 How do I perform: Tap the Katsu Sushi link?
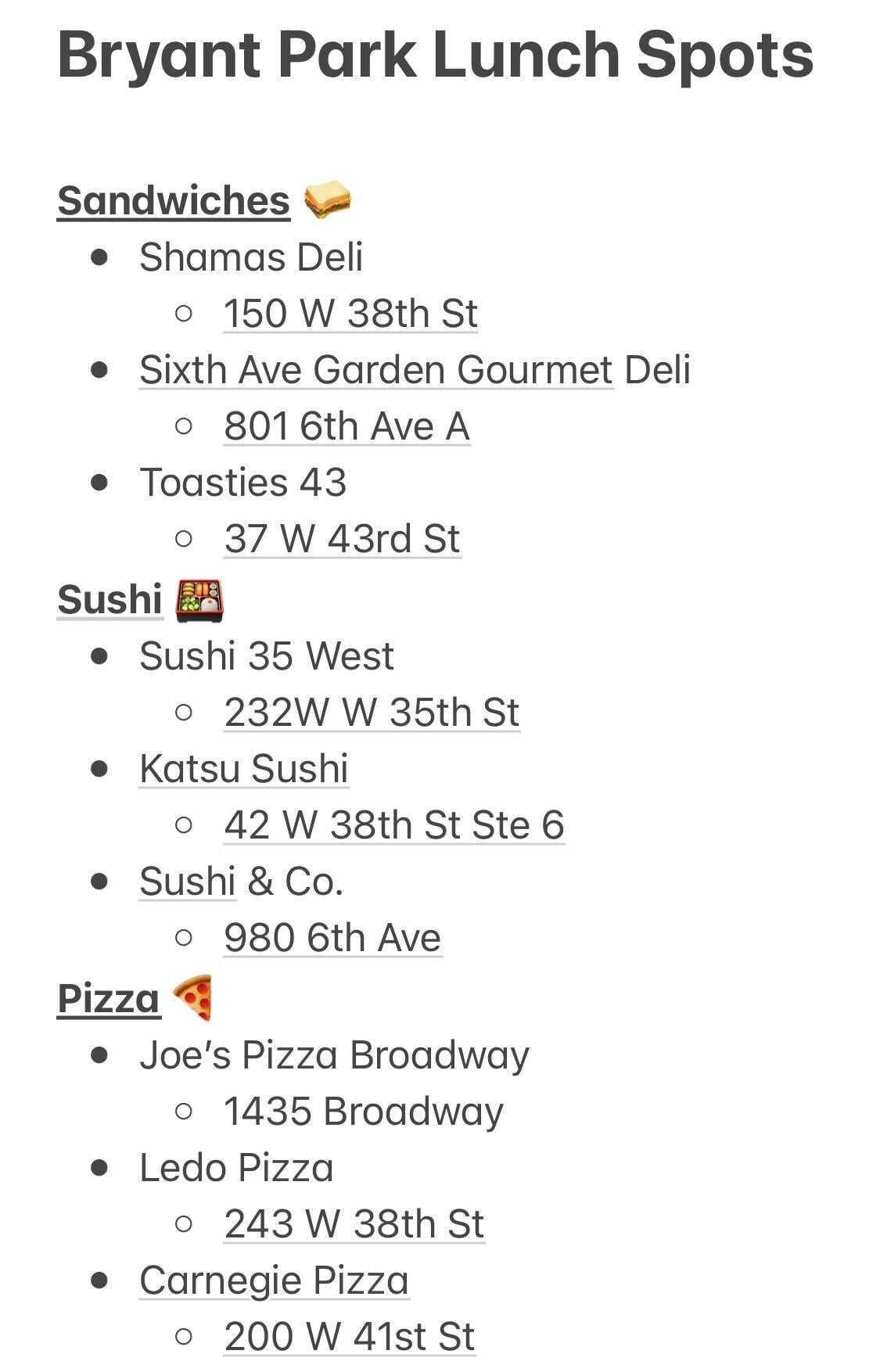tap(243, 769)
